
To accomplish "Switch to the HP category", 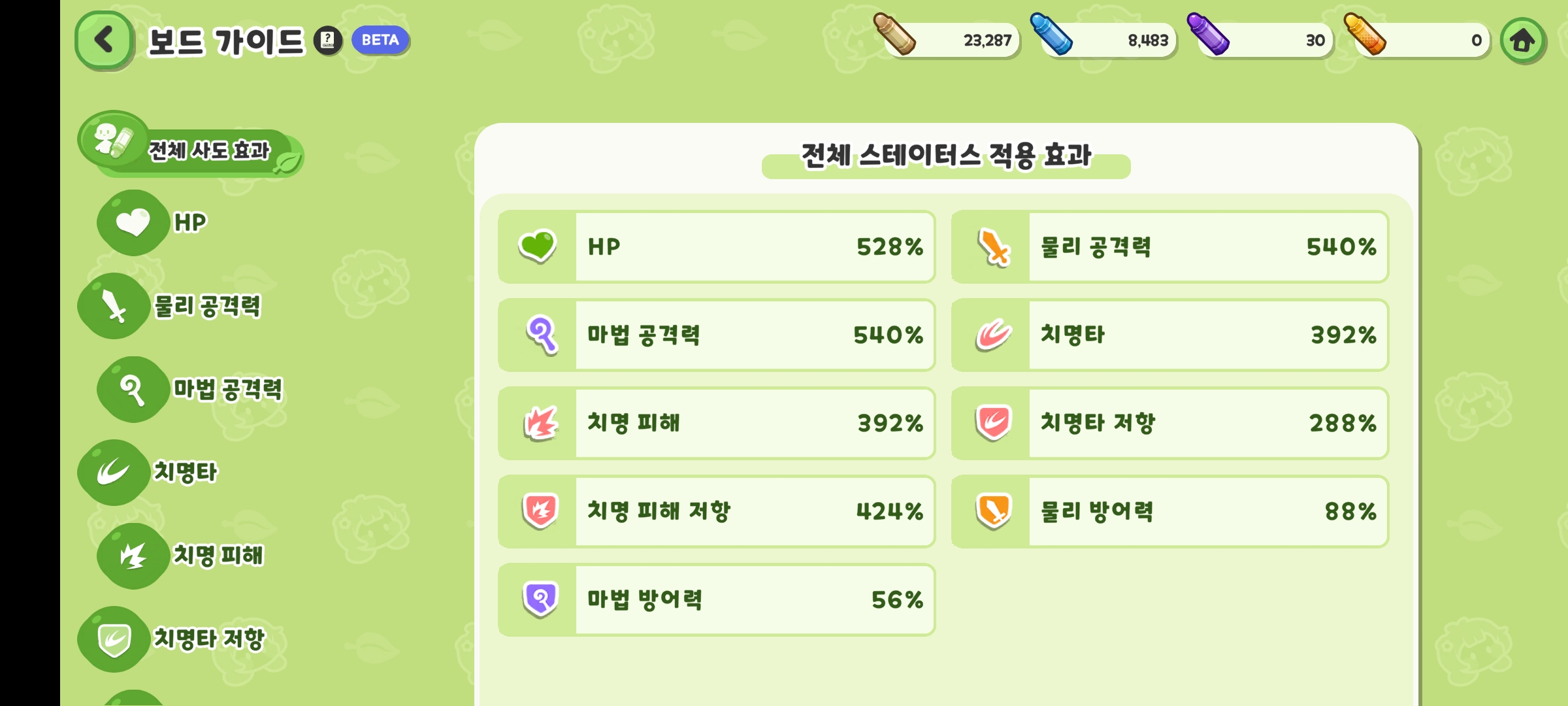I will click(x=154, y=223).
